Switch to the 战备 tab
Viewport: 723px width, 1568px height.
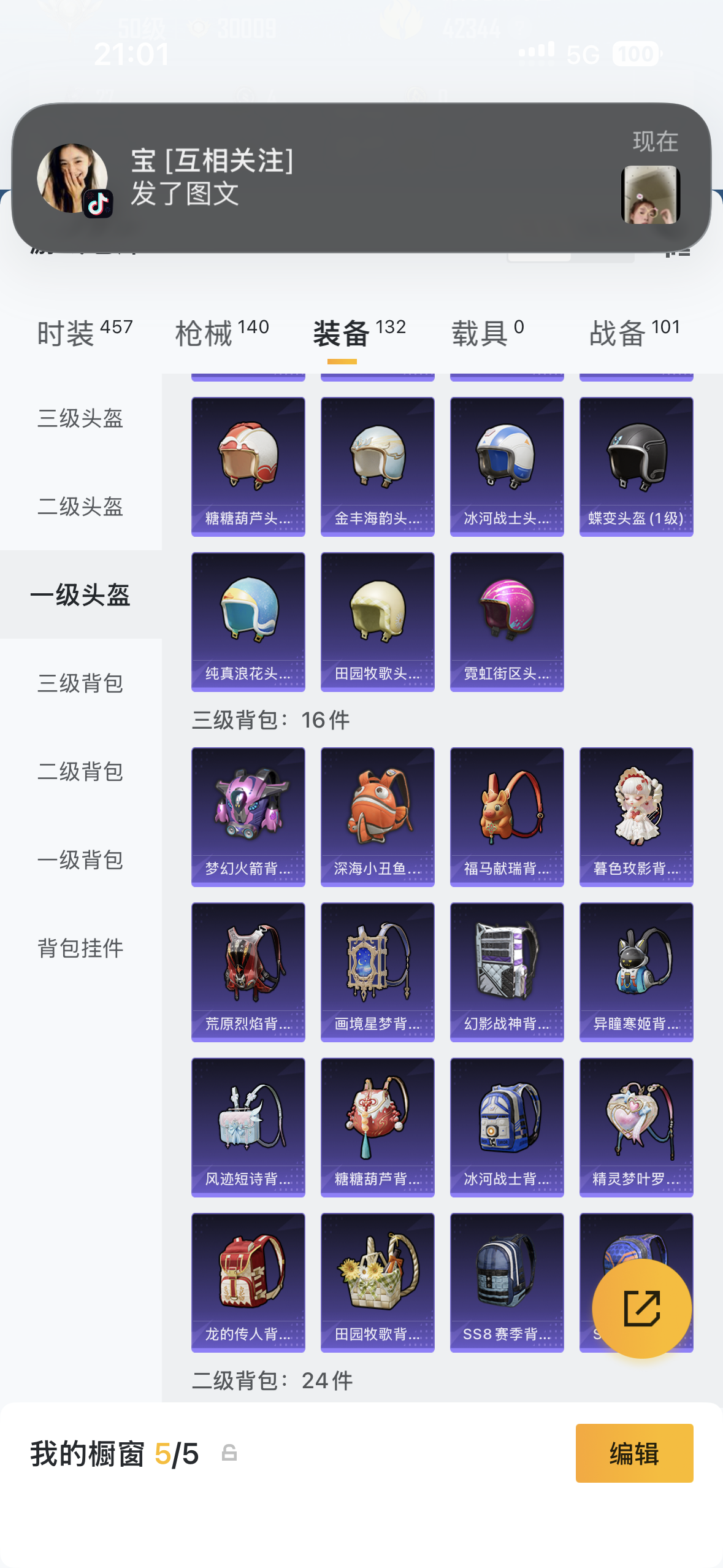[x=634, y=333]
